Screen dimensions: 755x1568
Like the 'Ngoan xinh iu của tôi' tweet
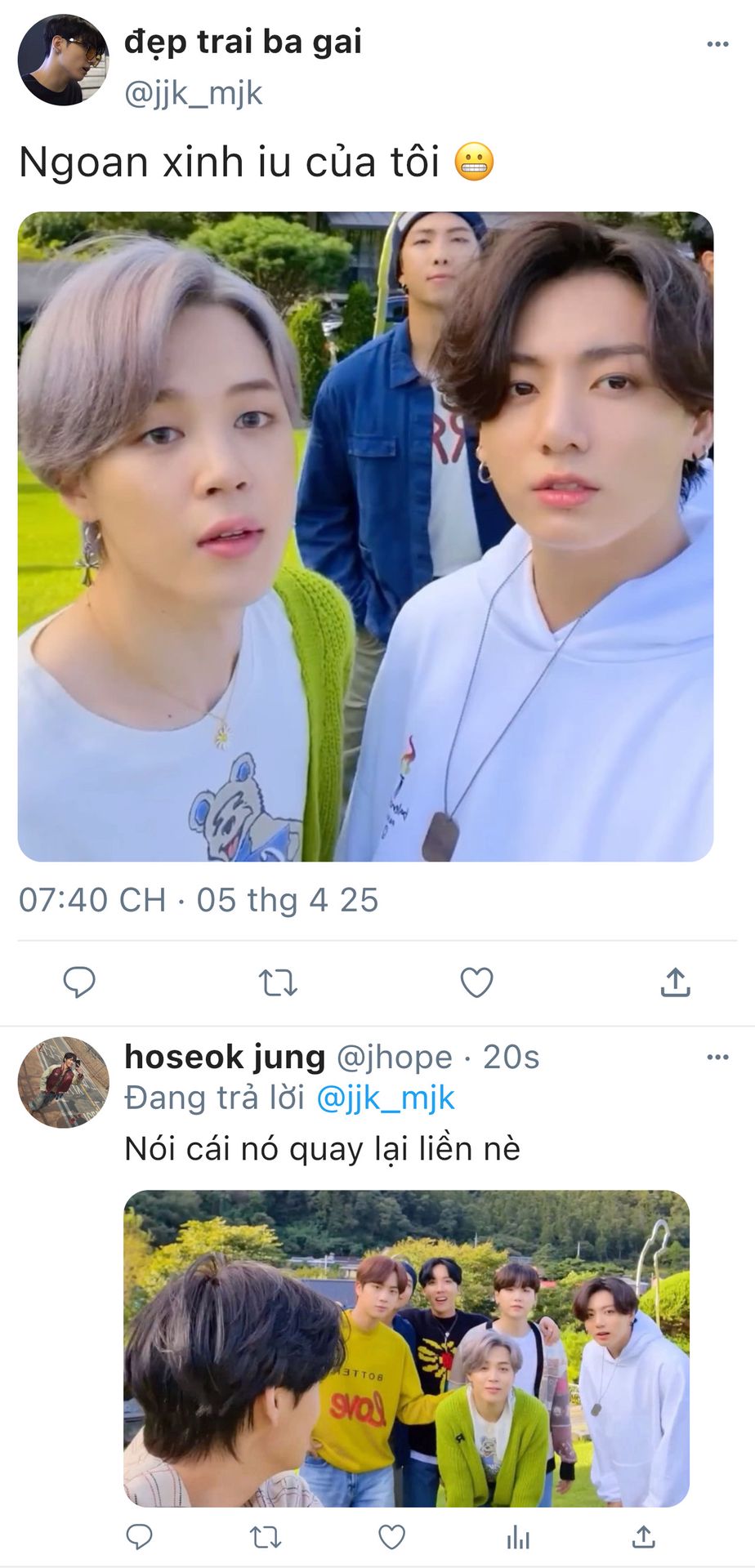(476, 982)
